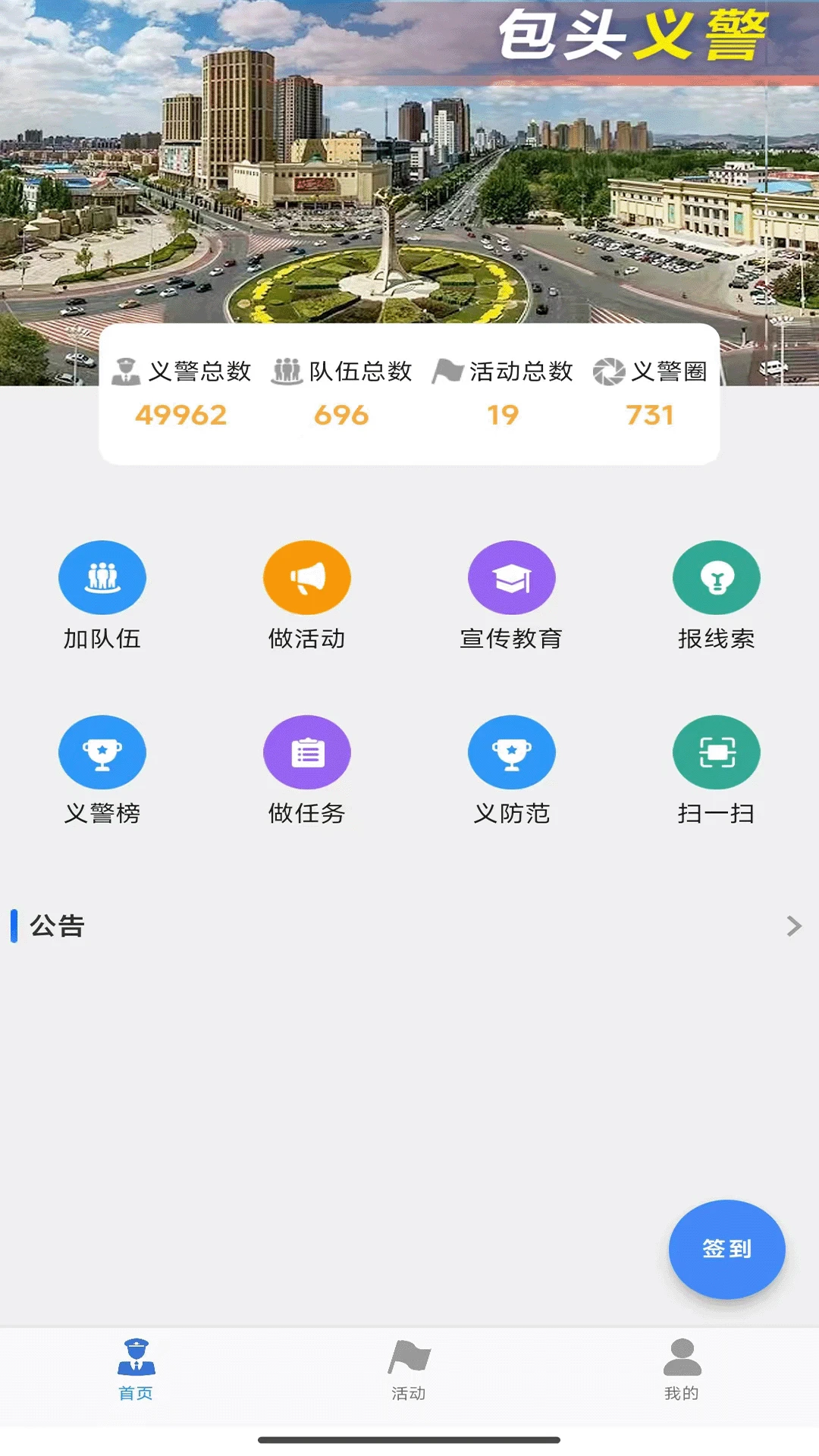The image size is (819, 1456).
Task: Click the city plaza banner image
Action: point(409,190)
